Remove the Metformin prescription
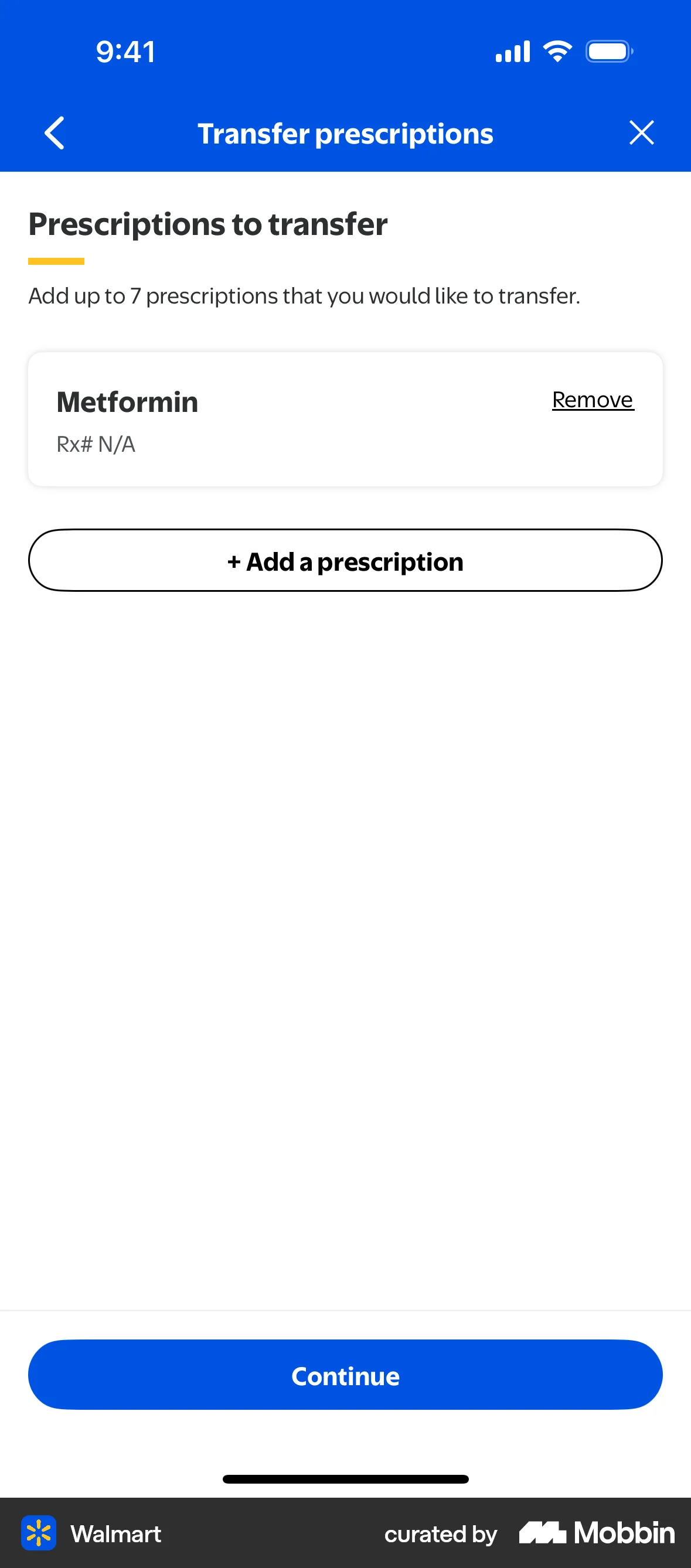The height and width of the screenshot is (1568, 691). click(x=592, y=399)
